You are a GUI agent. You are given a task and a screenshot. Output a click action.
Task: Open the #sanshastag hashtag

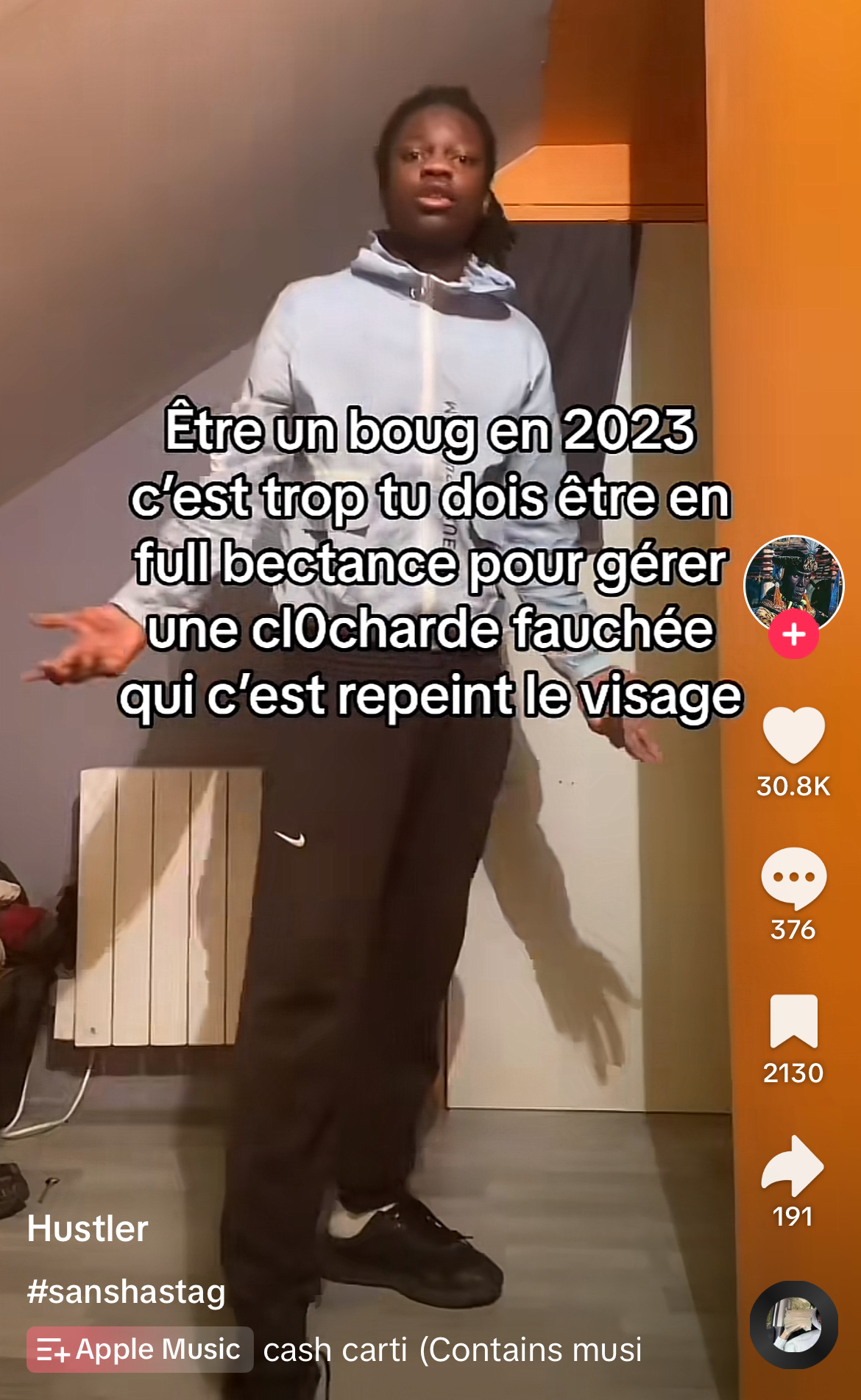tap(126, 1291)
